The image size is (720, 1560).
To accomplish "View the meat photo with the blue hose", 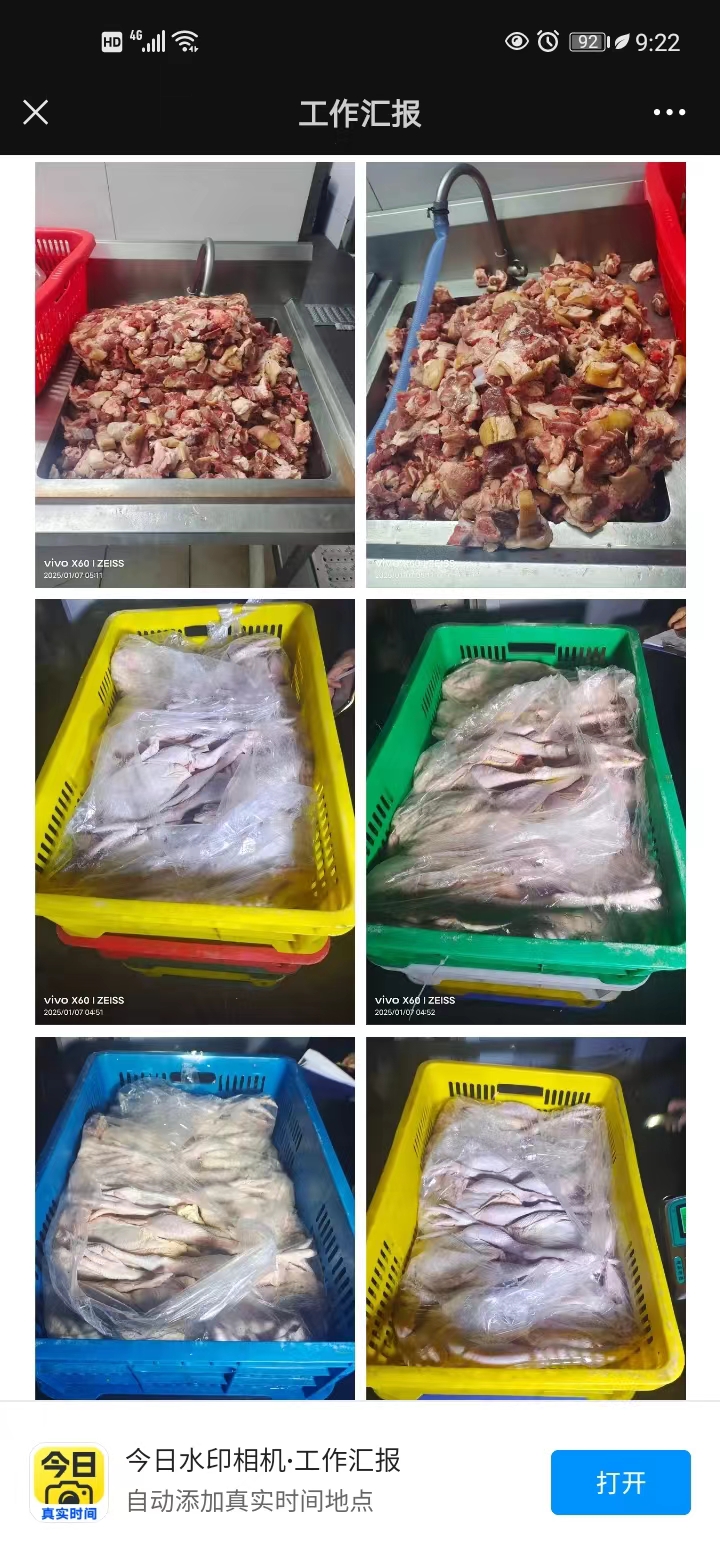I will click(525, 374).
